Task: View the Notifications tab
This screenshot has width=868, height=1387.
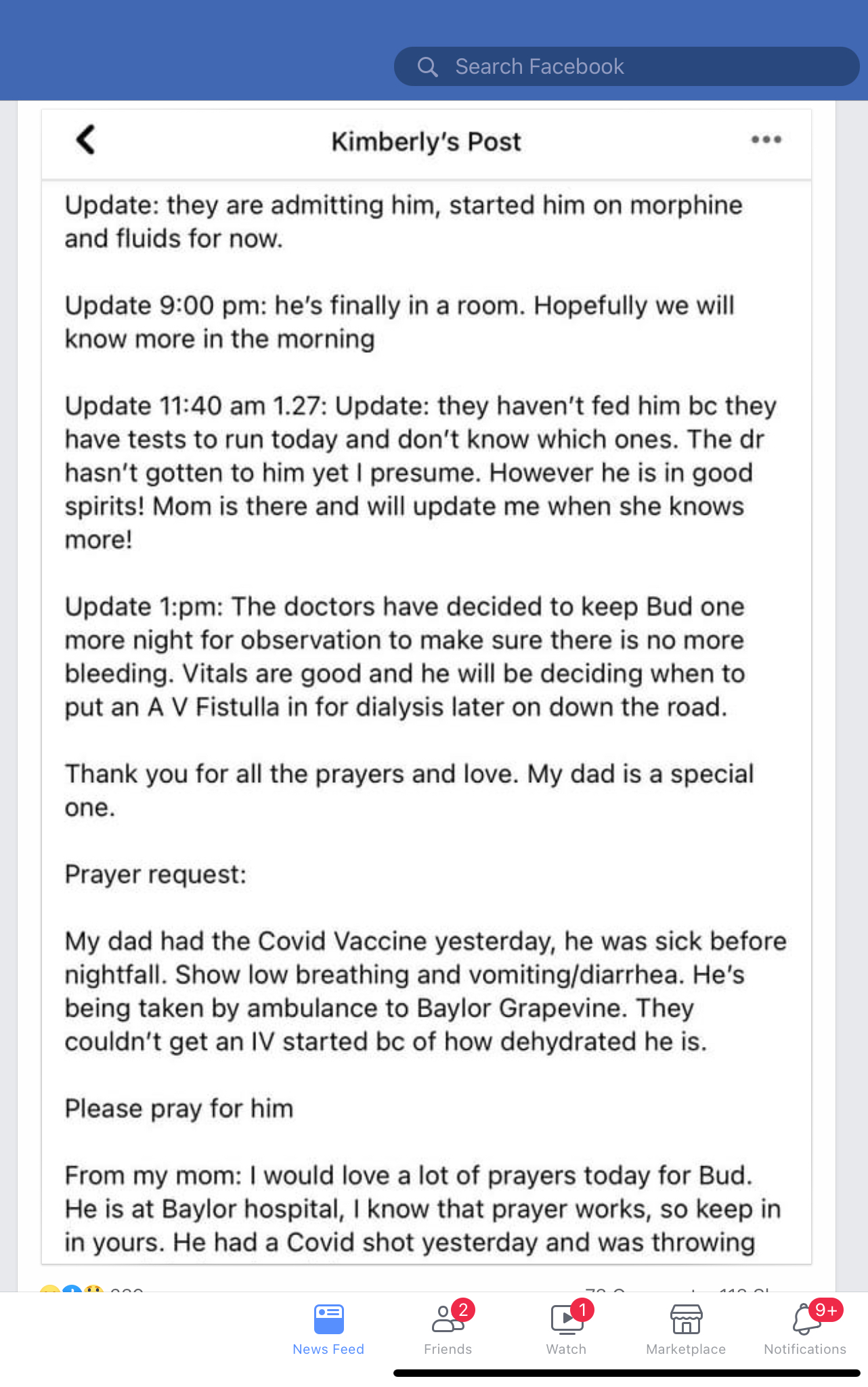Action: [x=805, y=1329]
